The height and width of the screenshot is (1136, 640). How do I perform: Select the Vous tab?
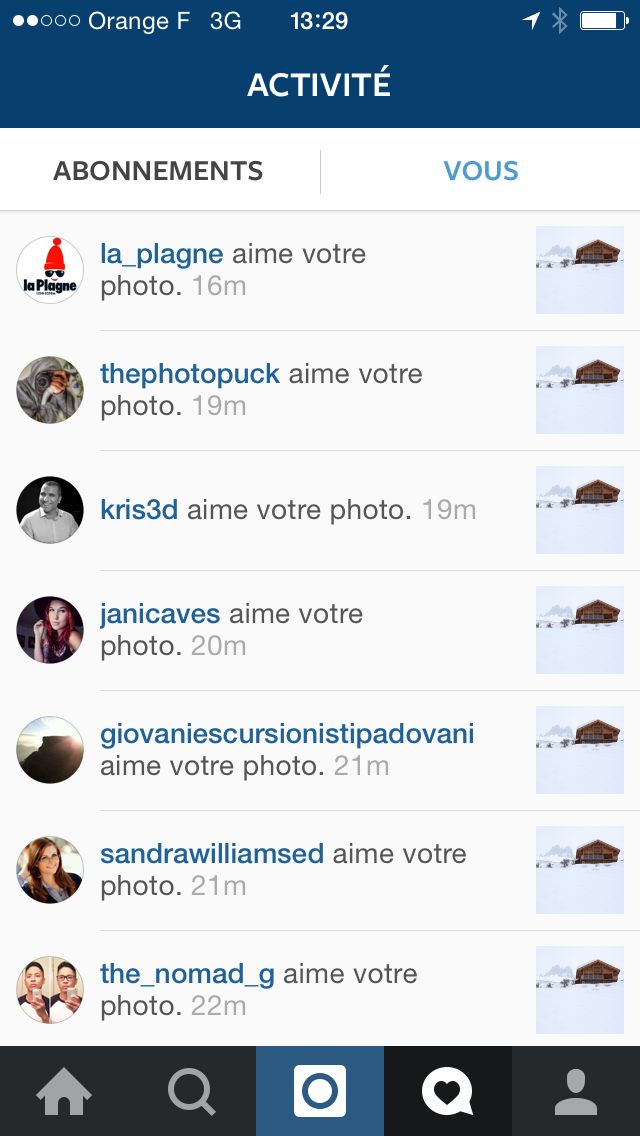(481, 171)
